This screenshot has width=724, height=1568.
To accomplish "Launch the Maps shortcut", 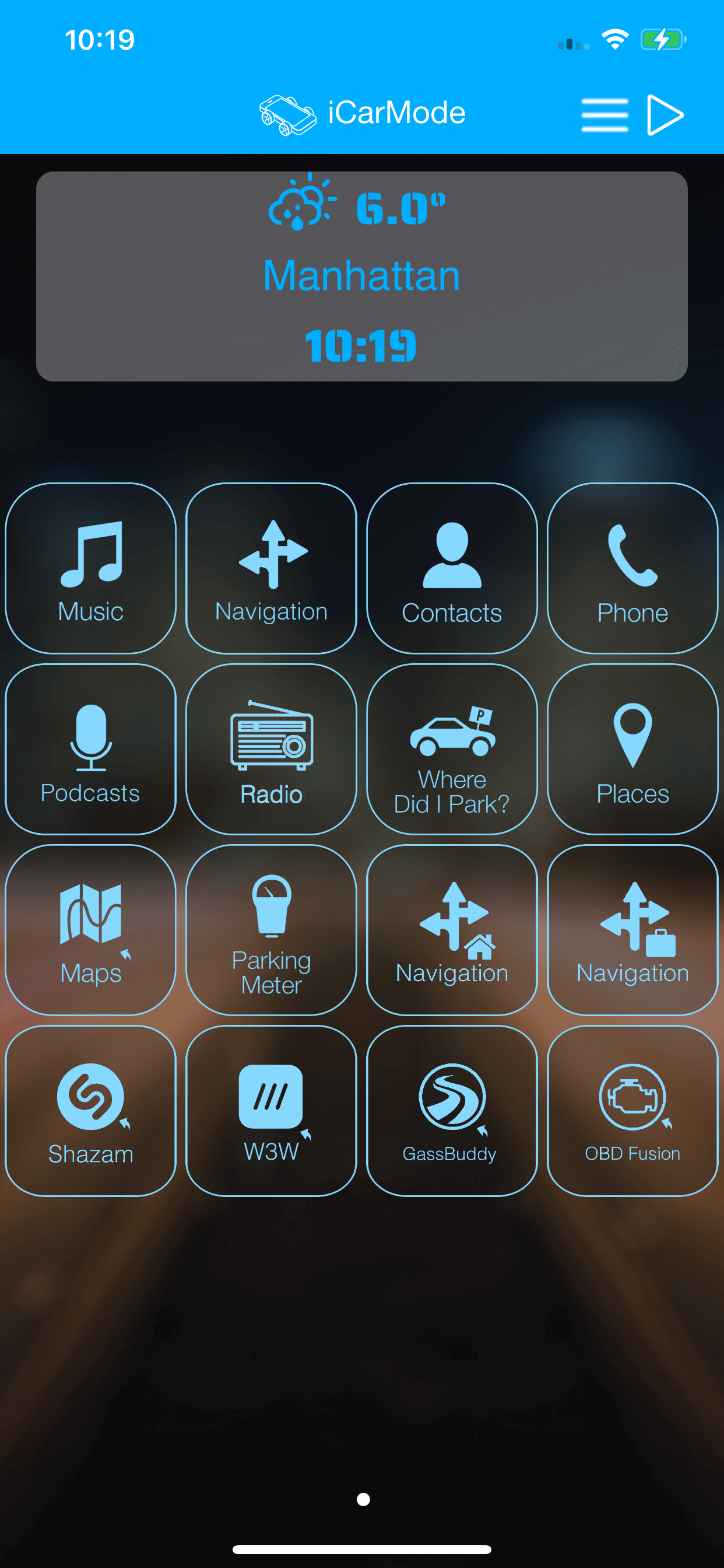I will pyautogui.click(x=91, y=929).
